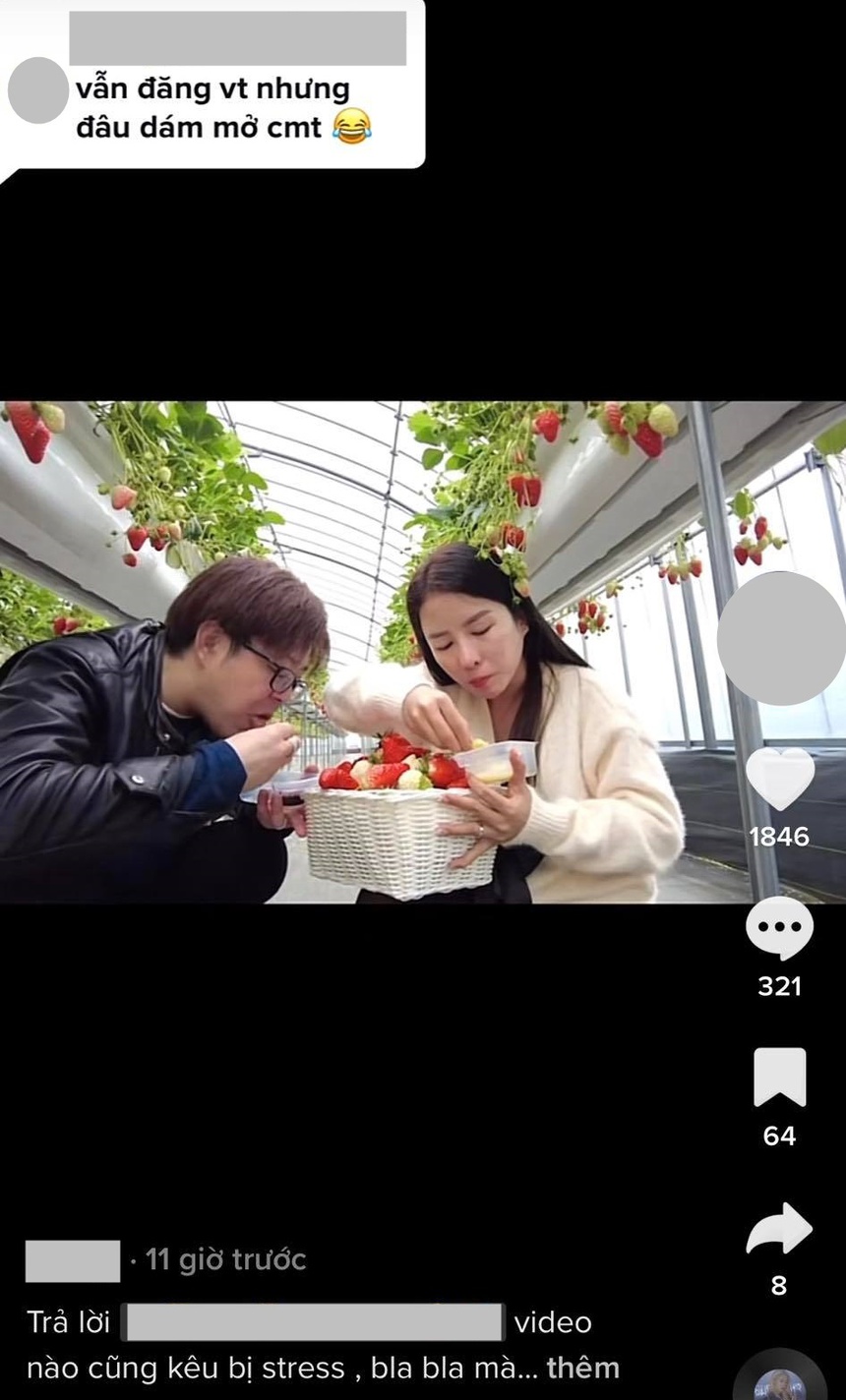This screenshot has width=846, height=1400.
Task: View the 8 shares count
Action: (779, 1285)
